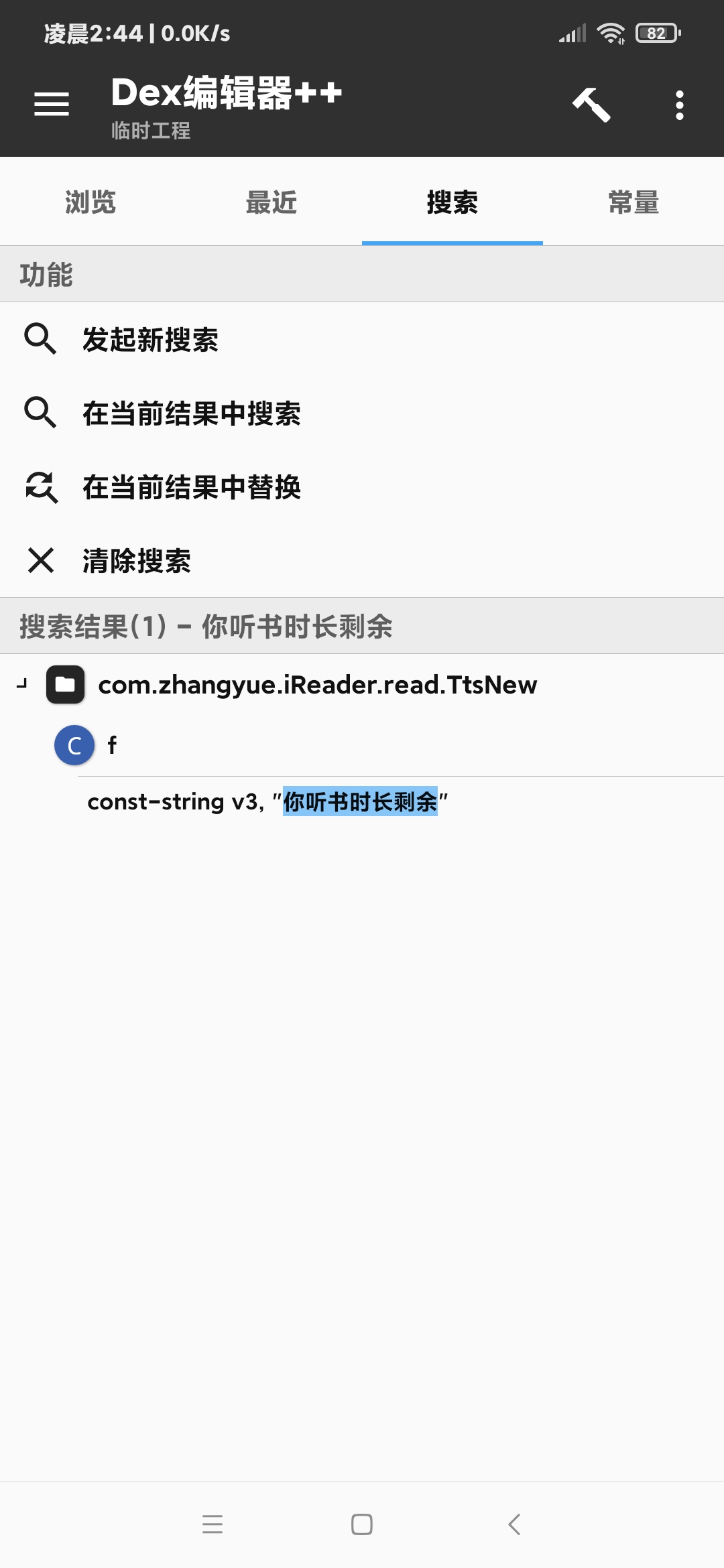Collapse the com.zhangyue.iReader.read.TtsNew node
724x1568 pixels.
click(317, 685)
